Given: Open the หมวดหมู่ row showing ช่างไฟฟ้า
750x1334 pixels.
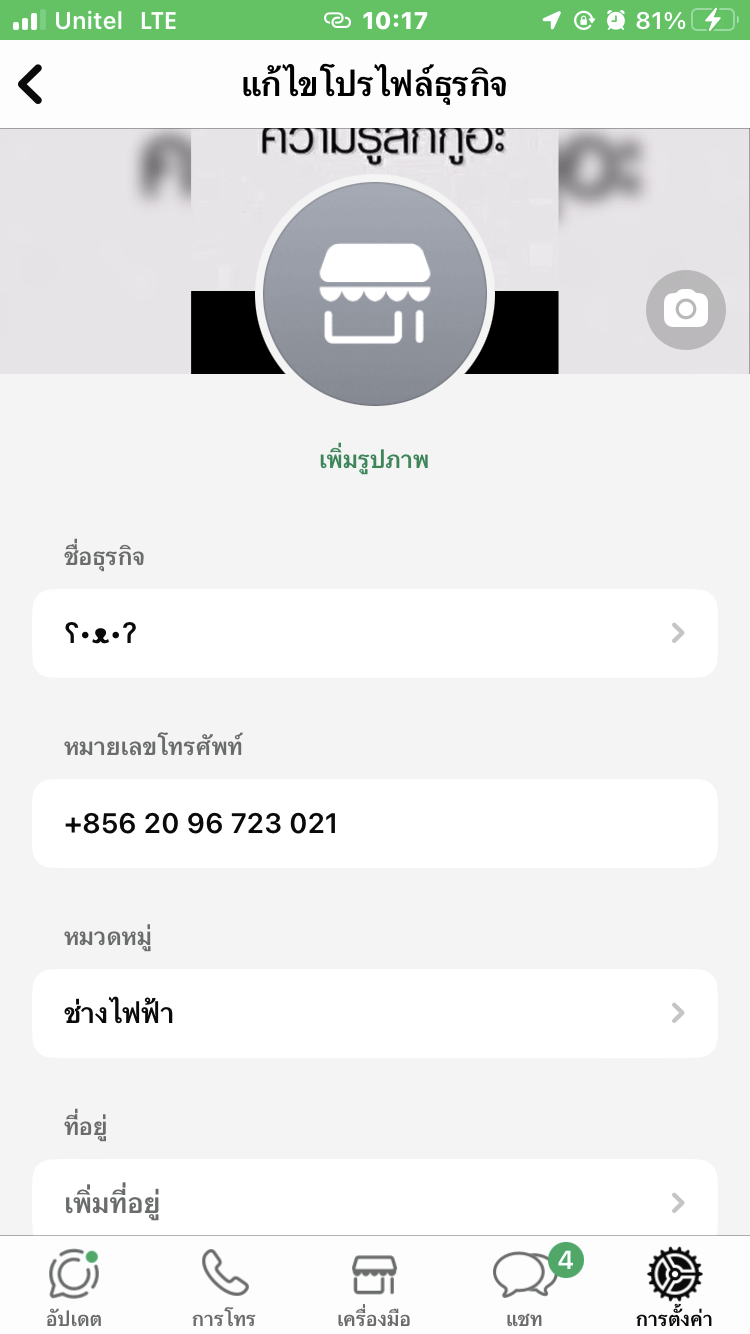Looking at the screenshot, I should pyautogui.click(x=375, y=1013).
